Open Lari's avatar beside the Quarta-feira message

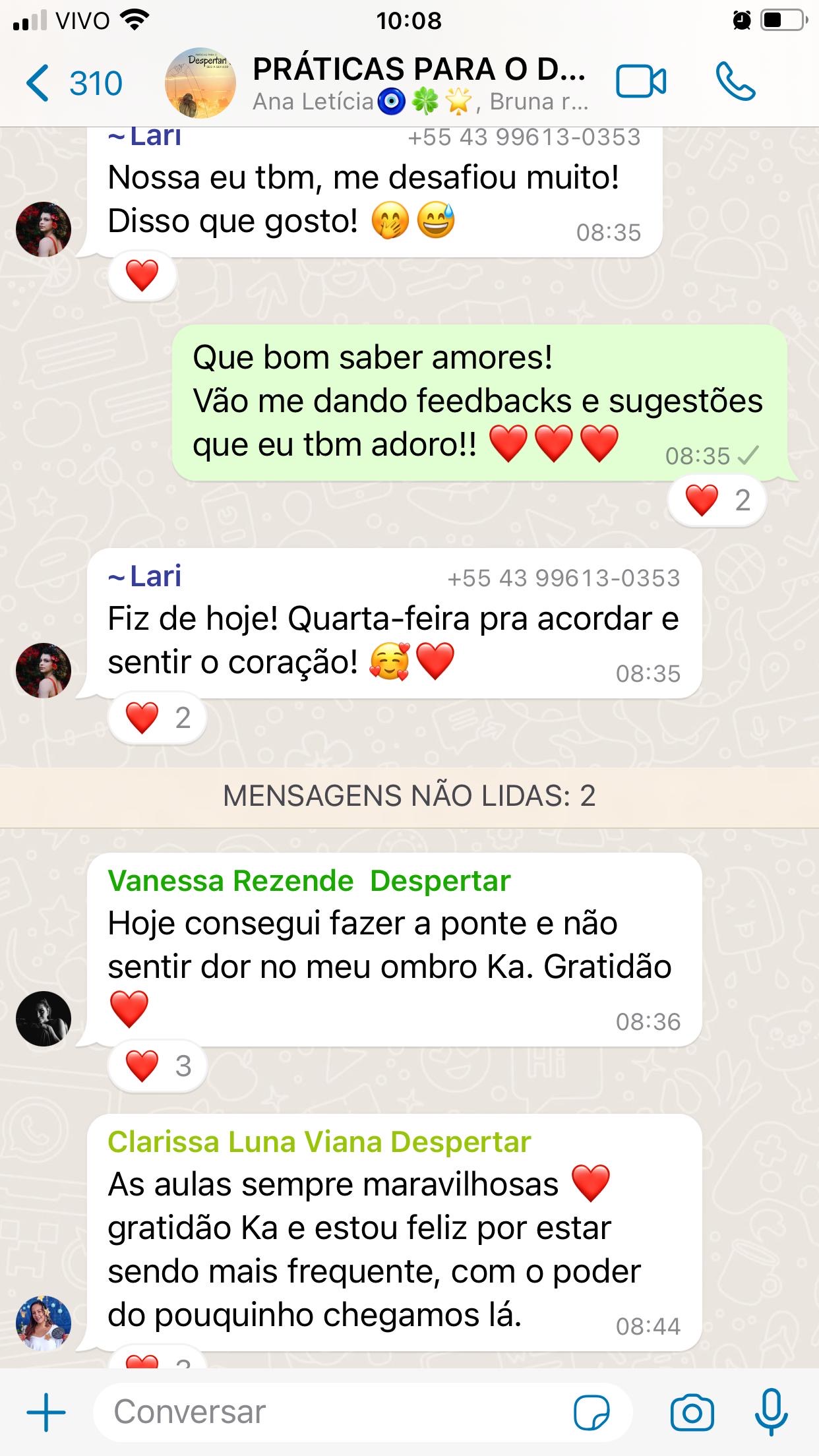(x=44, y=671)
